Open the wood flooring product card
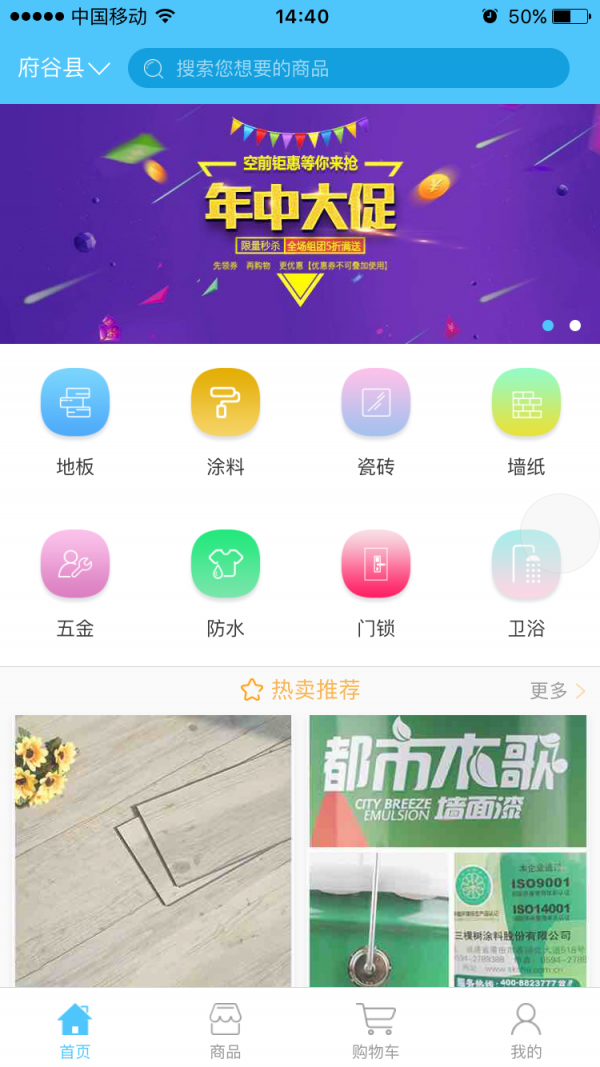Screen dimensions: 600x1067 (x=153, y=850)
